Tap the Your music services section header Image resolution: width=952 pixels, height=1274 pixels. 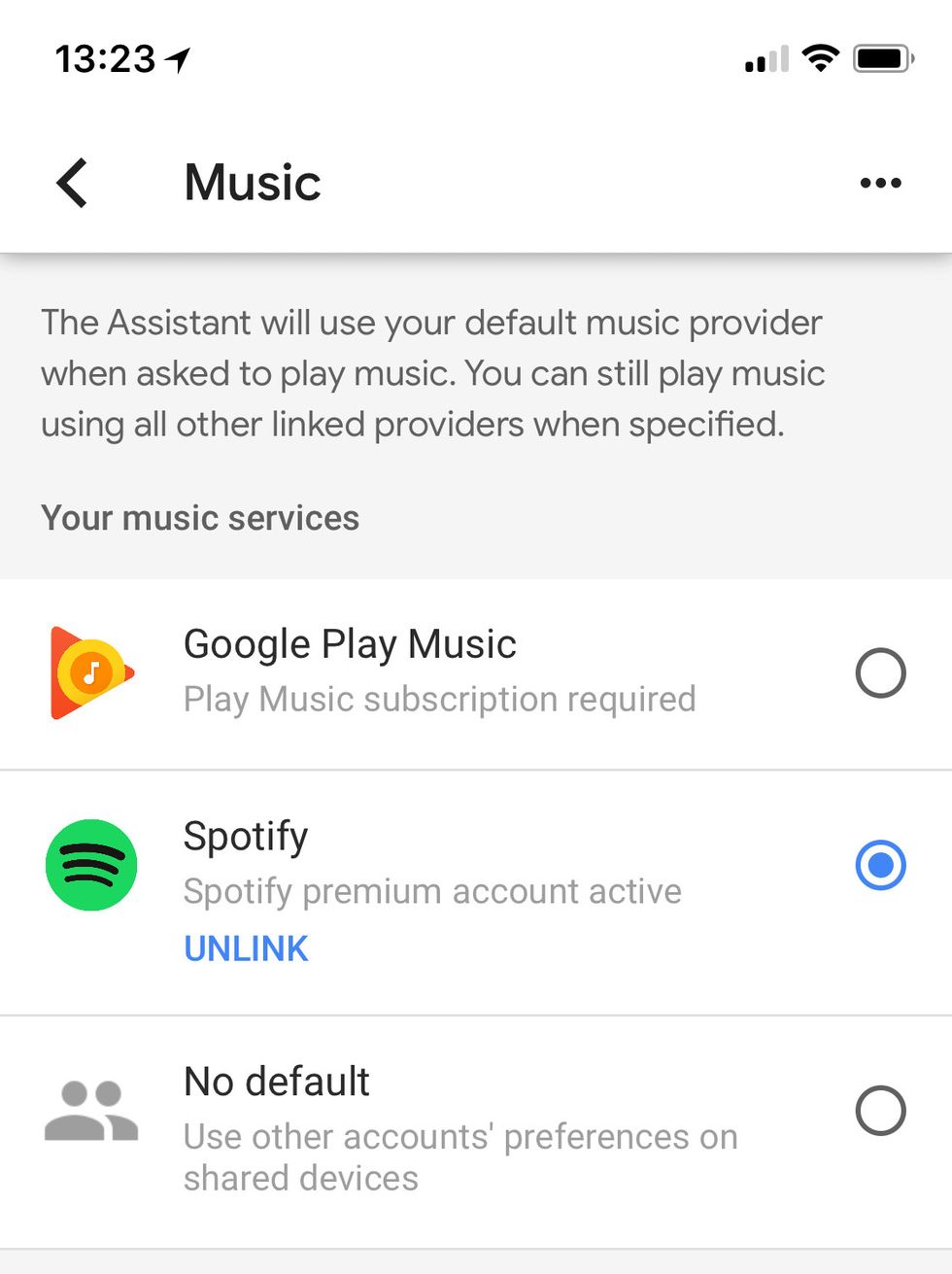[199, 518]
